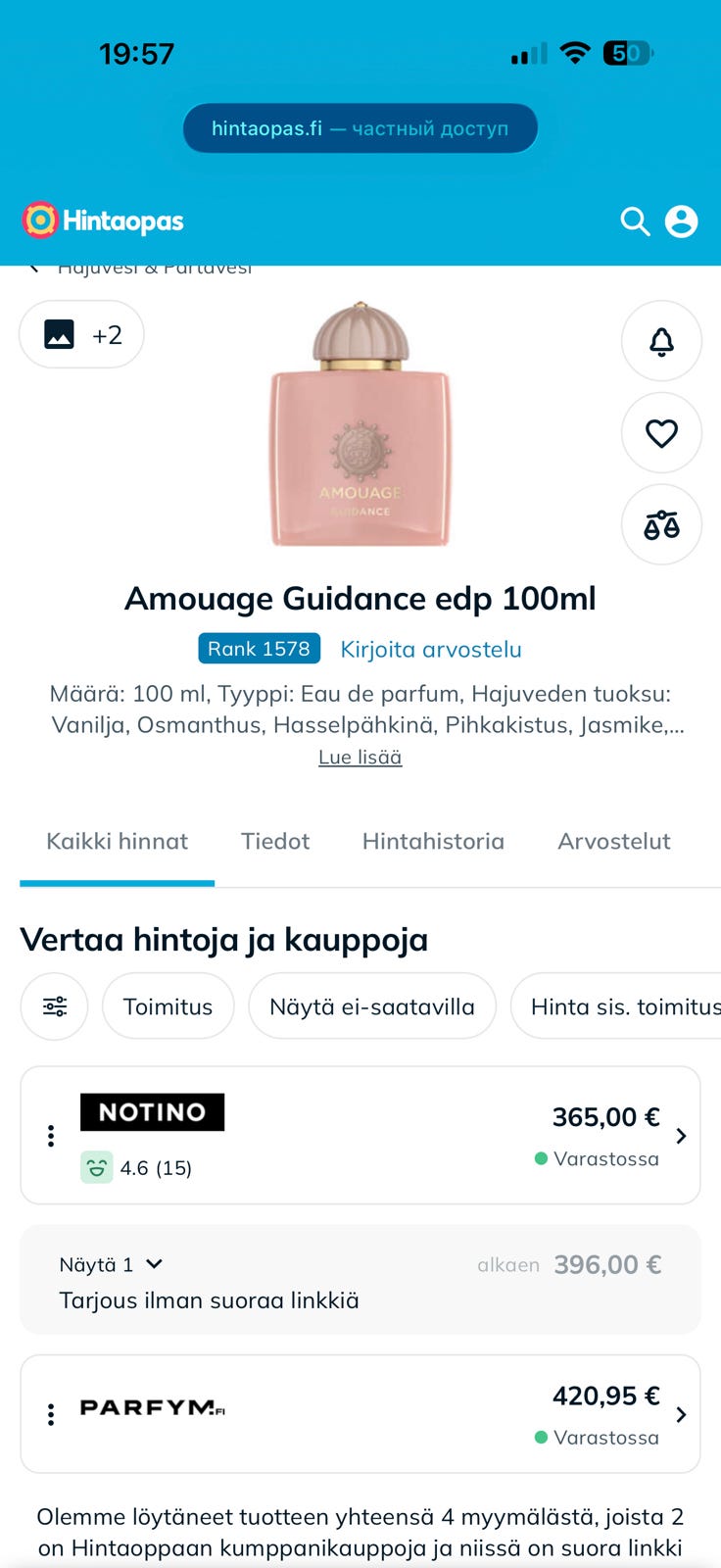Open the Parfym.fi three-dot menu
This screenshot has width=721, height=1568.
click(x=50, y=1413)
